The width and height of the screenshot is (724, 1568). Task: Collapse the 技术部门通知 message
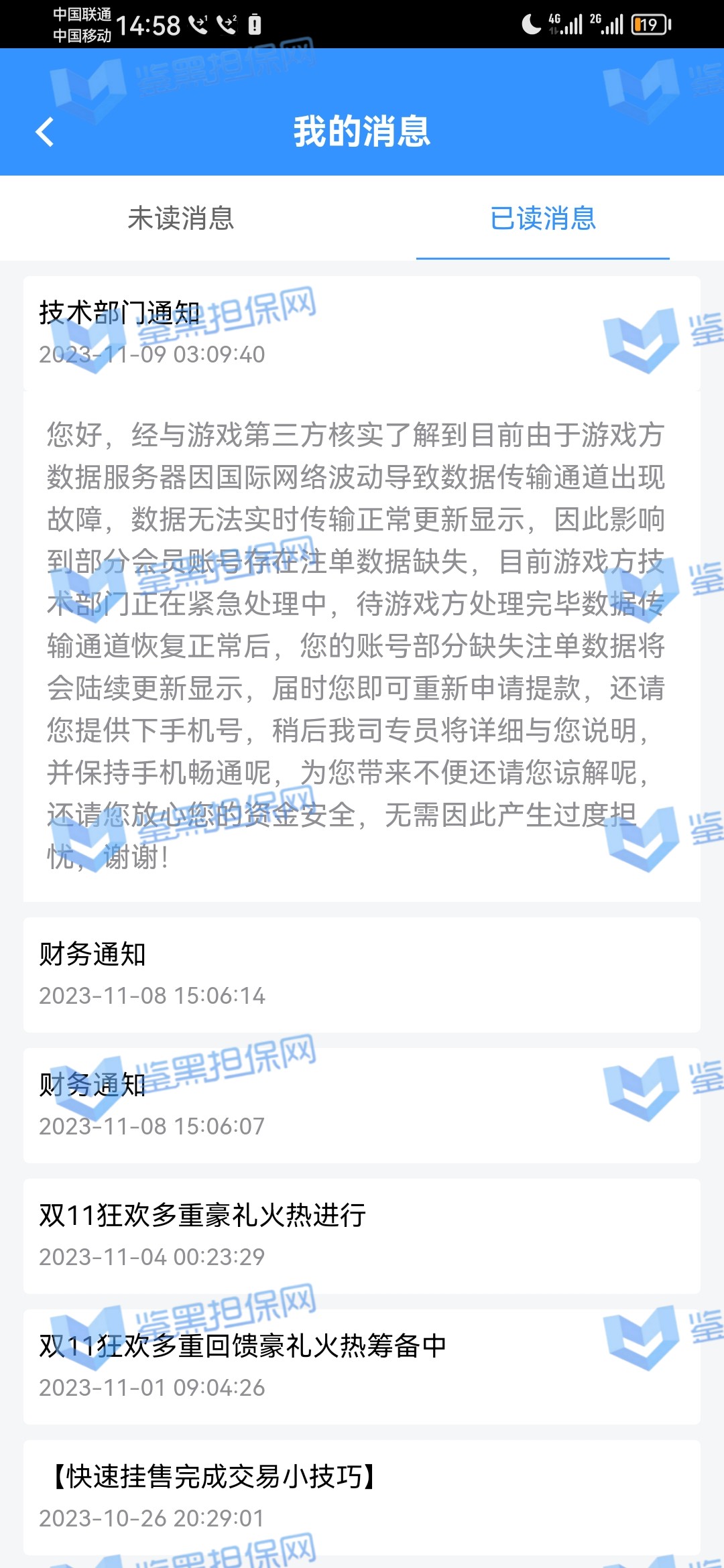362,332
